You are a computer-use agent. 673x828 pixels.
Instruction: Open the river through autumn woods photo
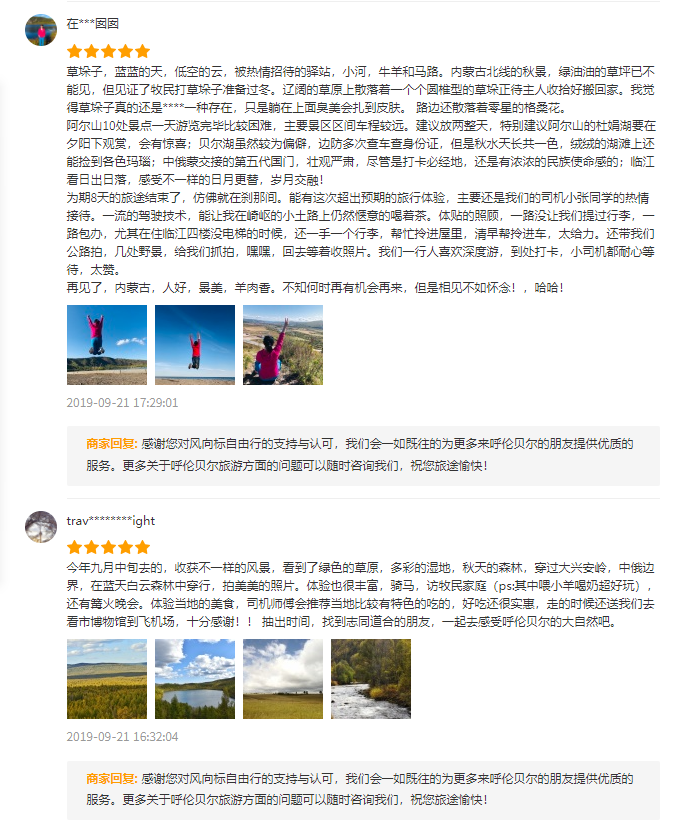click(371, 679)
